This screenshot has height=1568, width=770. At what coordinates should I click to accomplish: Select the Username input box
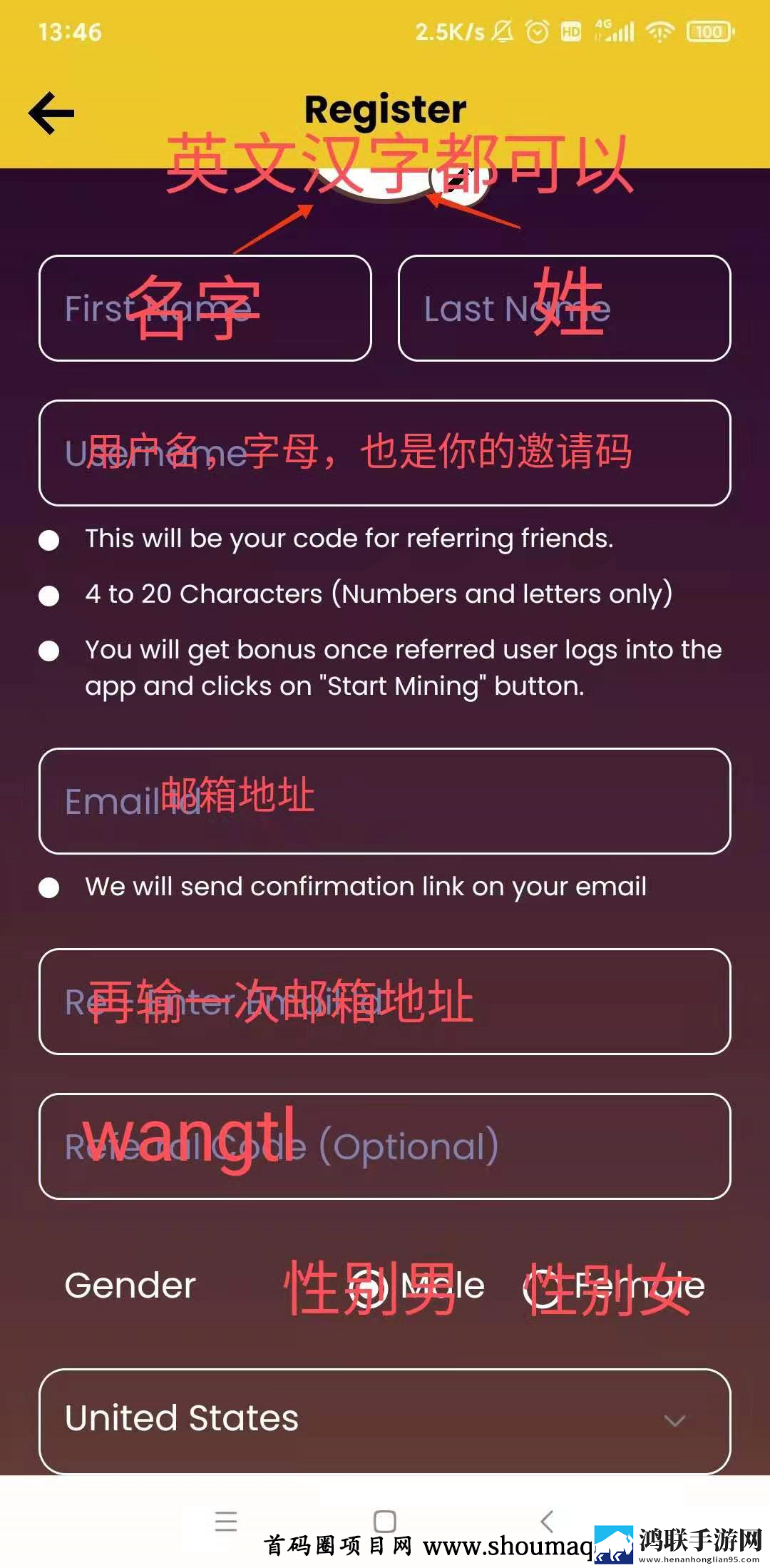[x=385, y=453]
